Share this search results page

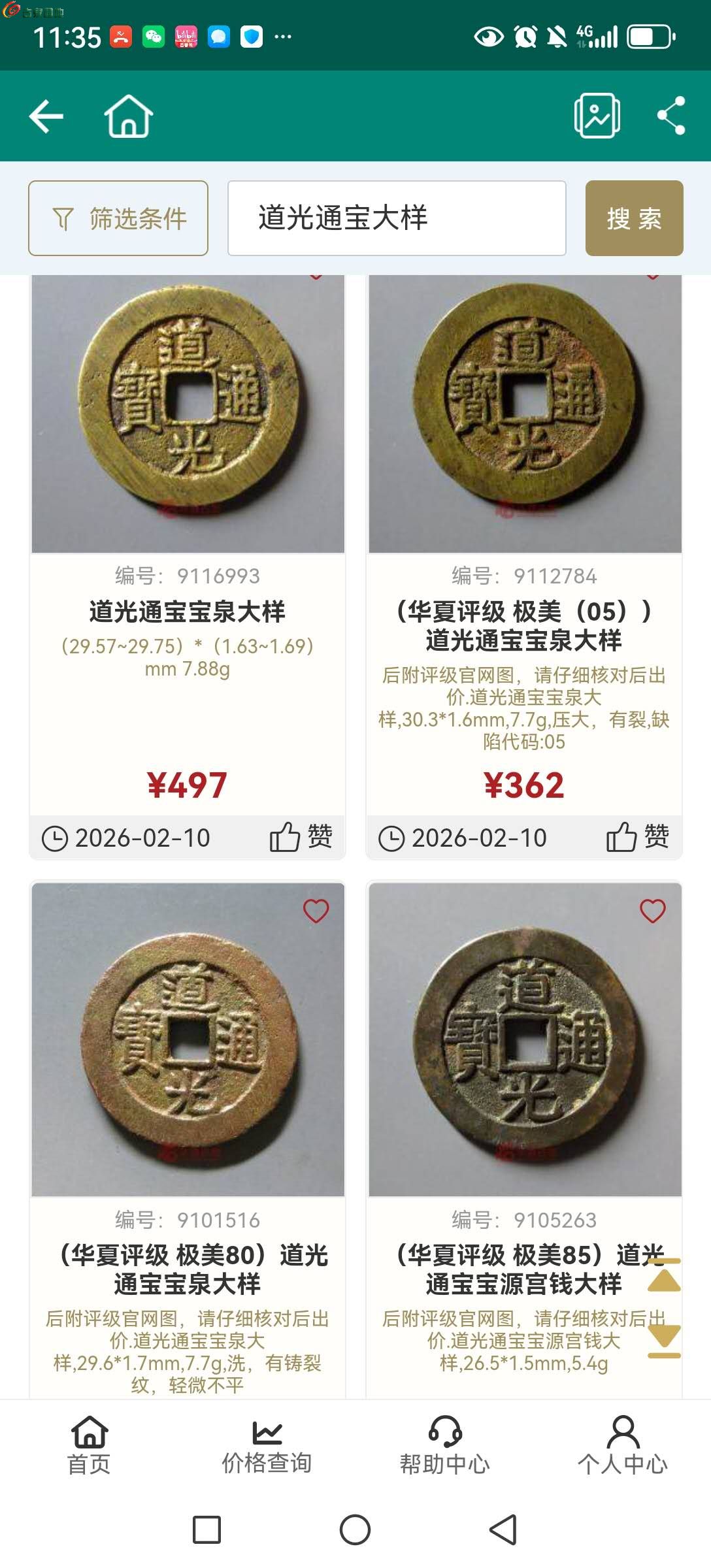671,116
